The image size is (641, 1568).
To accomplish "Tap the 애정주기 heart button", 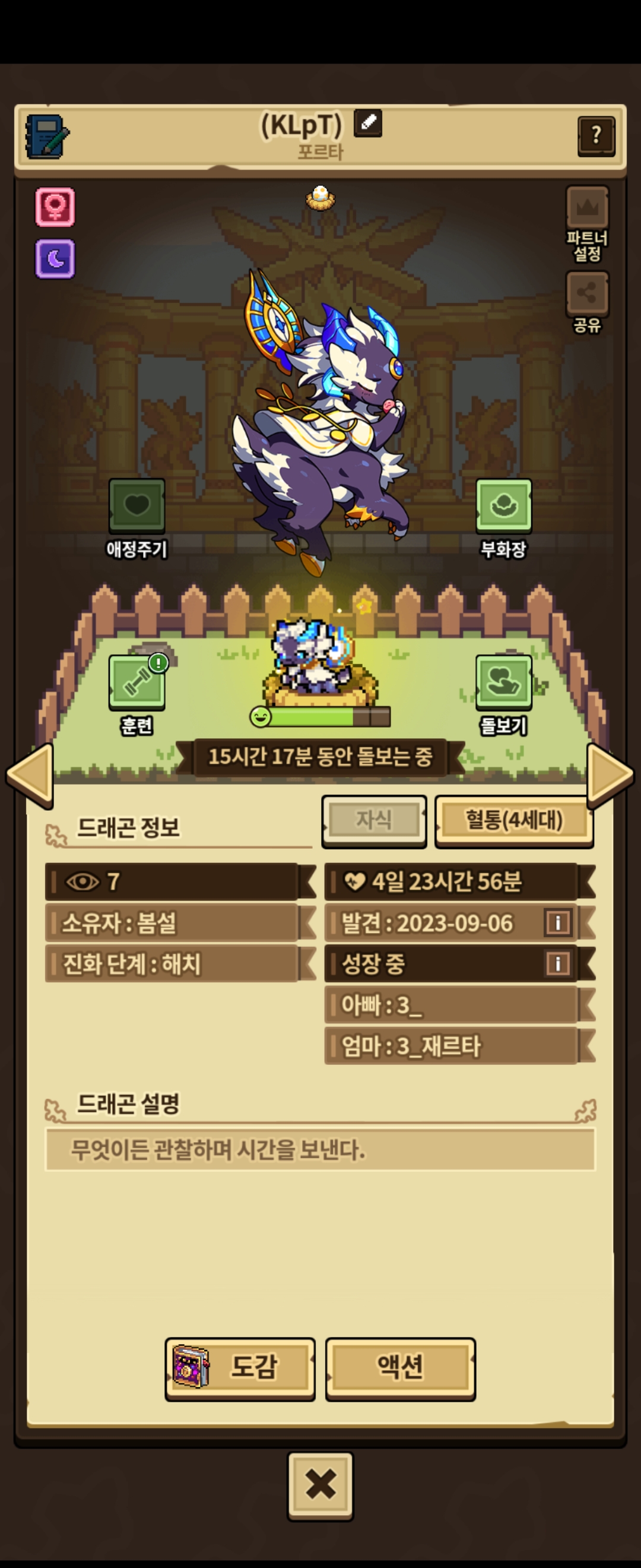I will pos(137,505).
